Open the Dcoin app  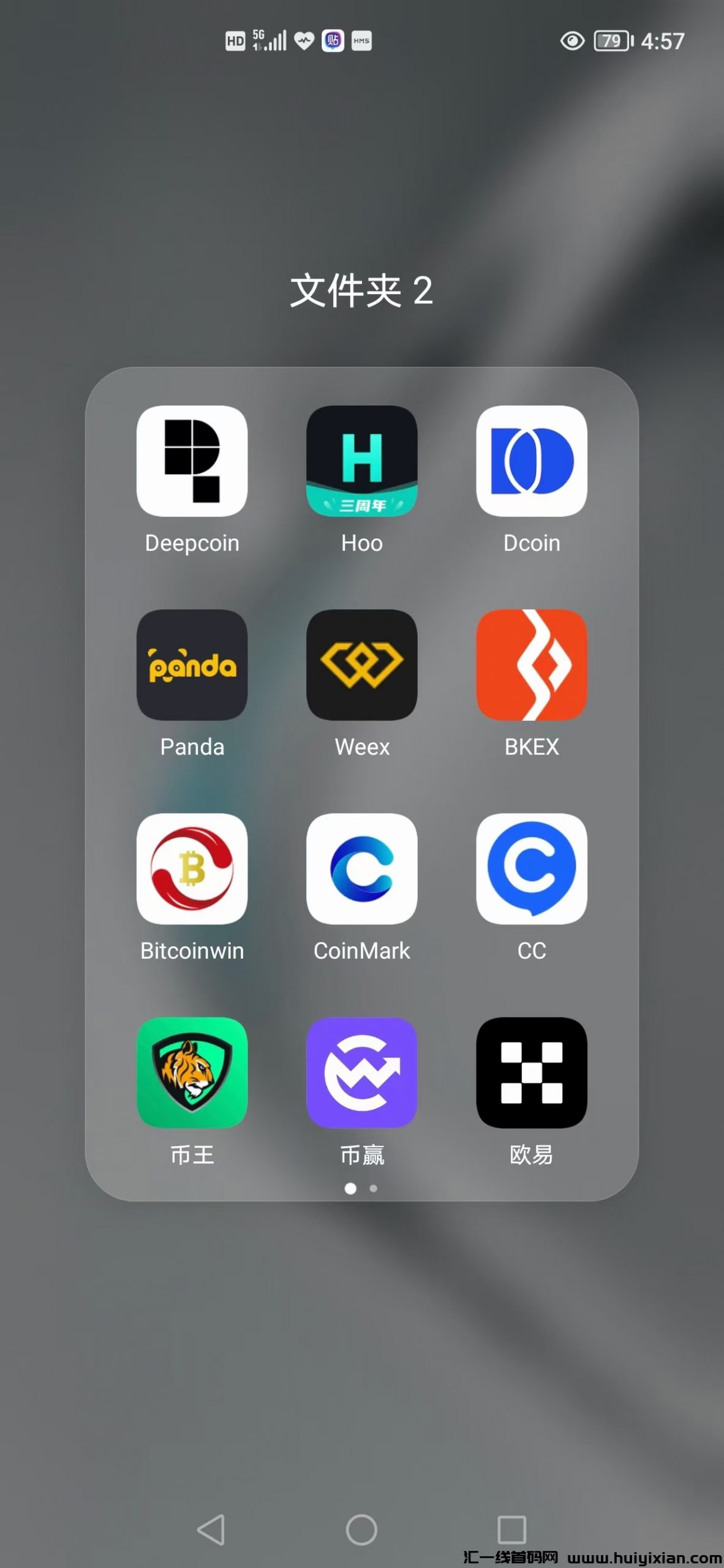tap(531, 461)
